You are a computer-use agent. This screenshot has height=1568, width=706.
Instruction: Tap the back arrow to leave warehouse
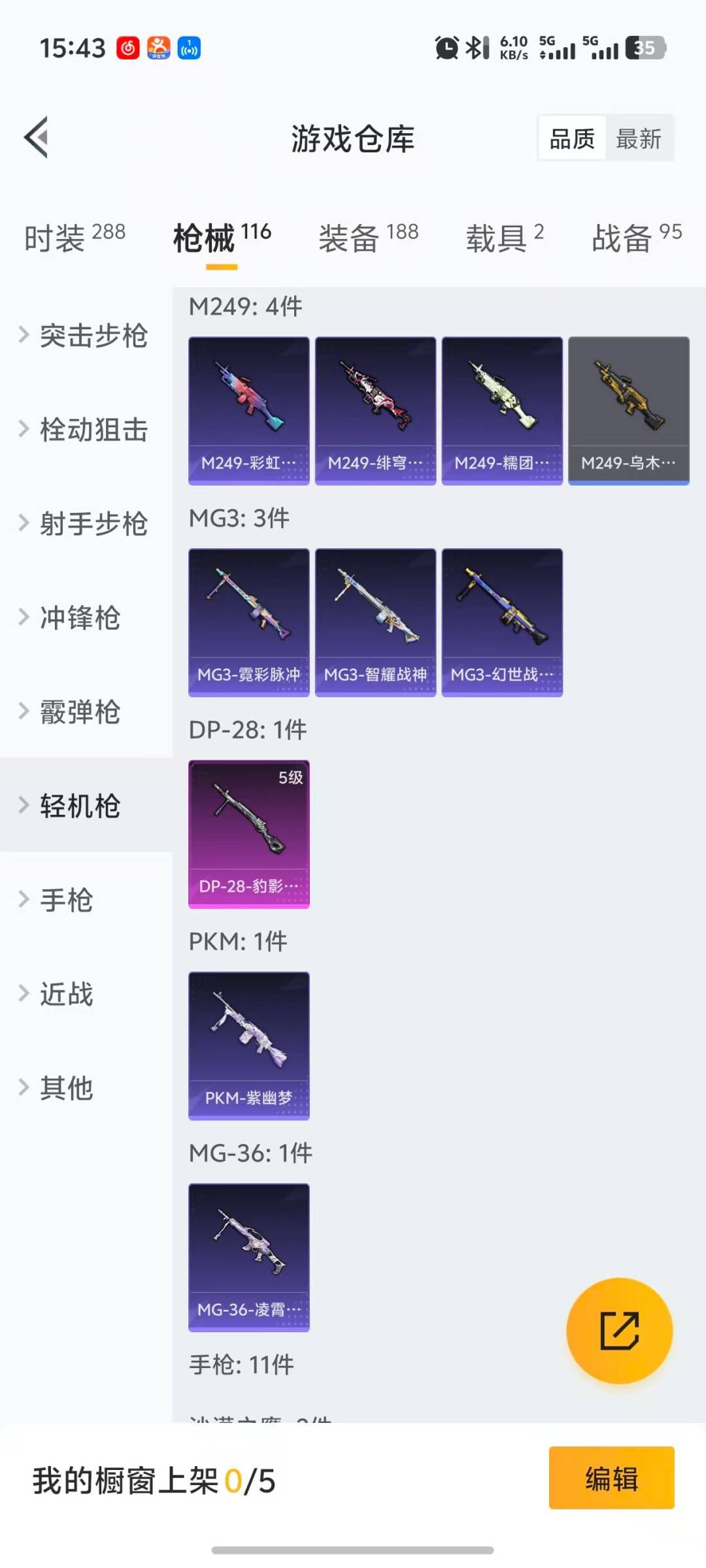[36, 137]
